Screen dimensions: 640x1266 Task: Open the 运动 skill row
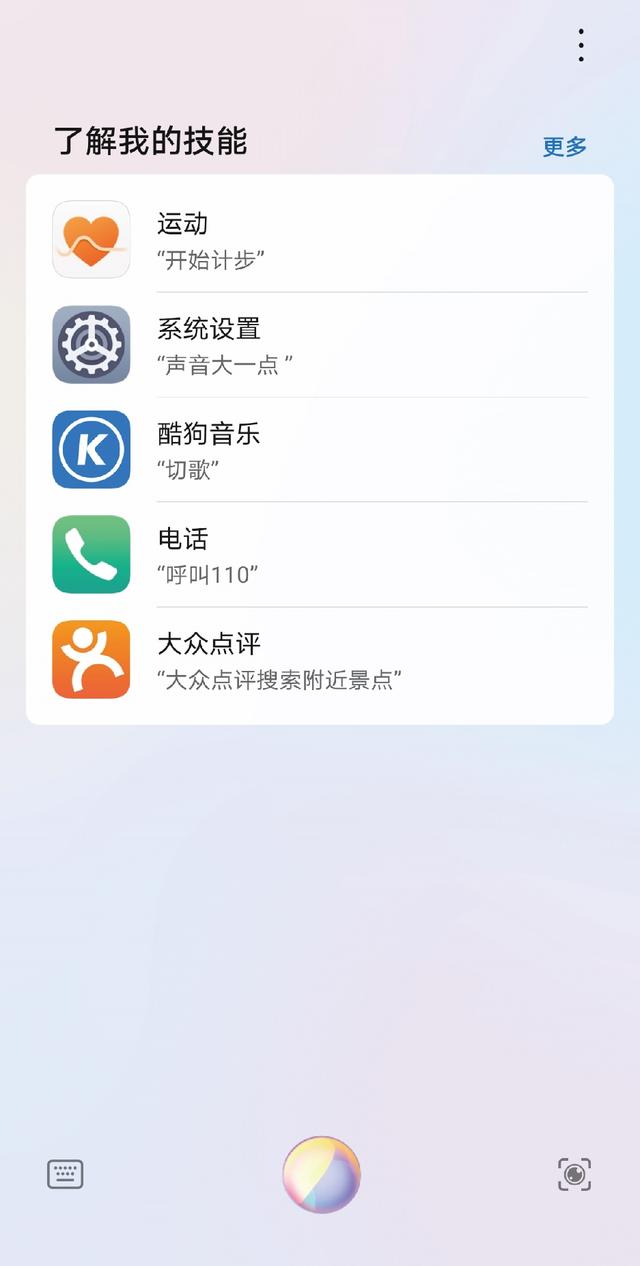[x=320, y=240]
